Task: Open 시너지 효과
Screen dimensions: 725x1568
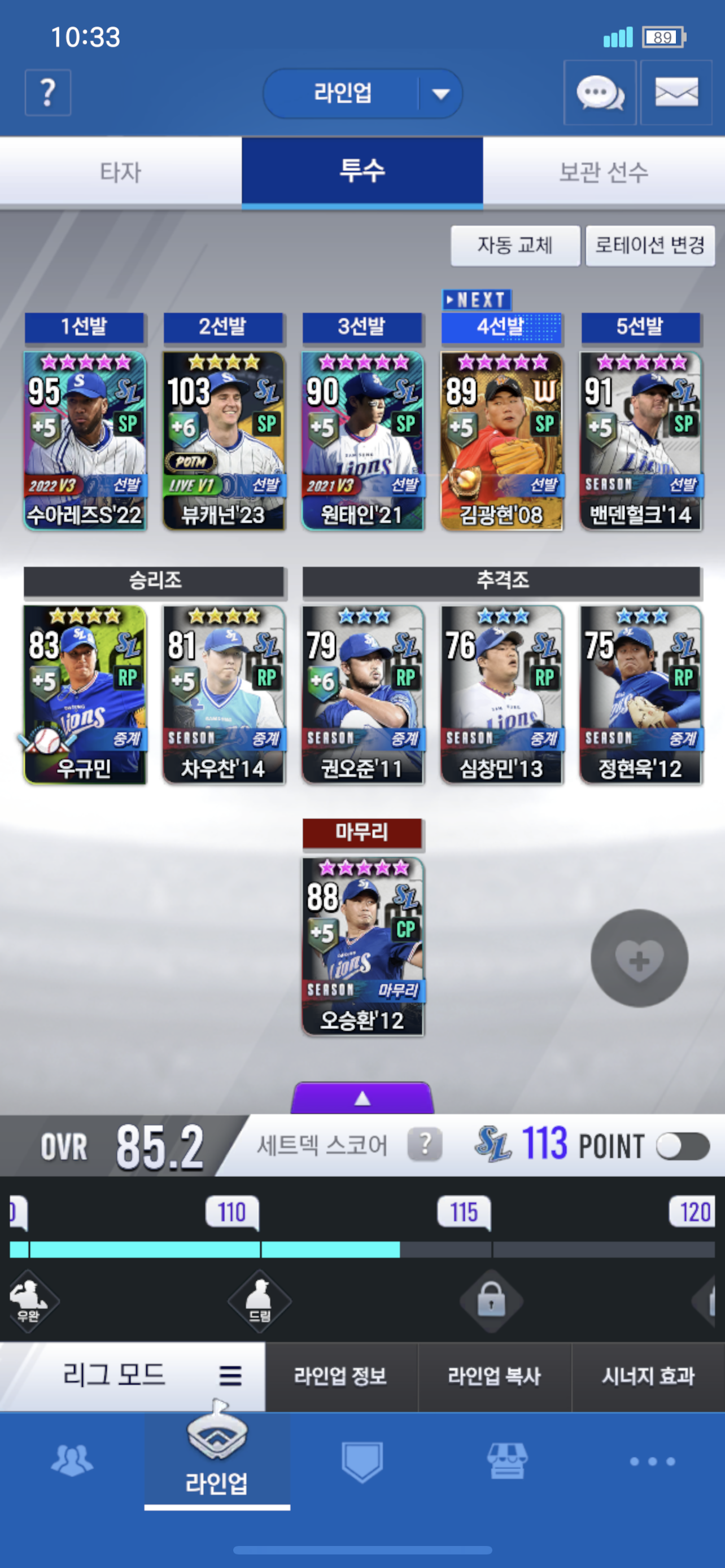Action: (x=648, y=1376)
